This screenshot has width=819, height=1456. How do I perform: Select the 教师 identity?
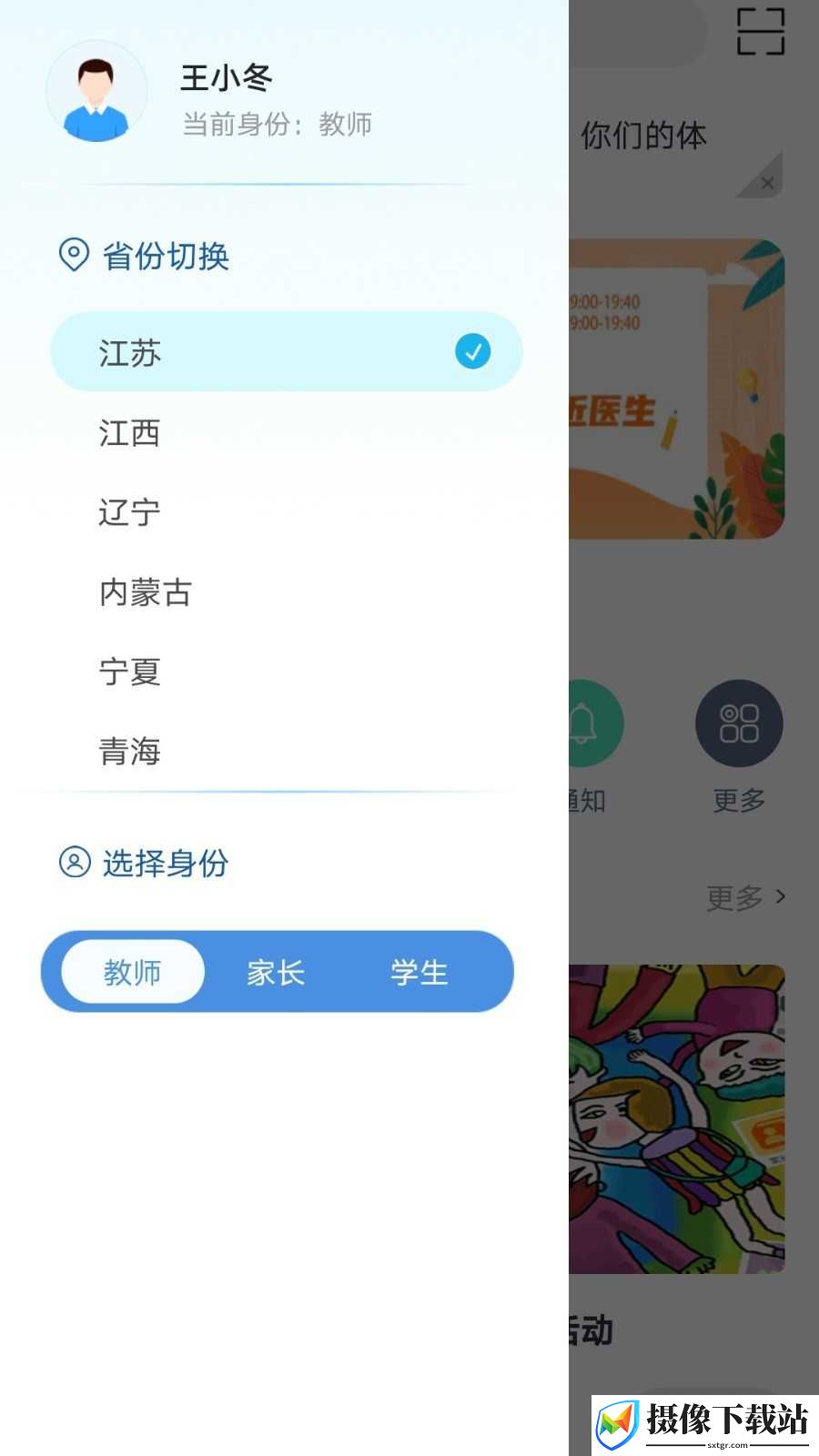point(133,972)
